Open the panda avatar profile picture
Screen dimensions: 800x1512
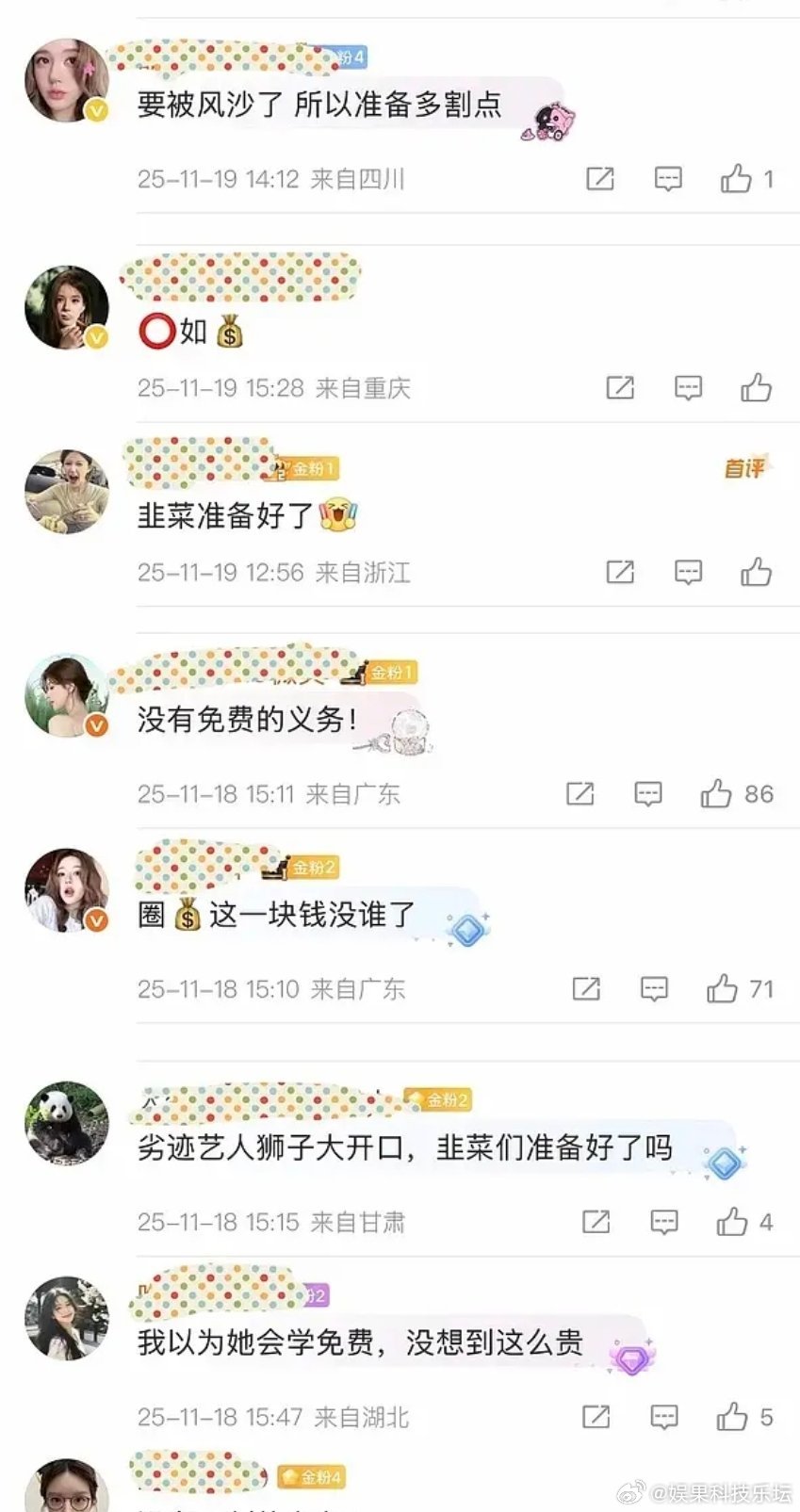pos(64,1121)
